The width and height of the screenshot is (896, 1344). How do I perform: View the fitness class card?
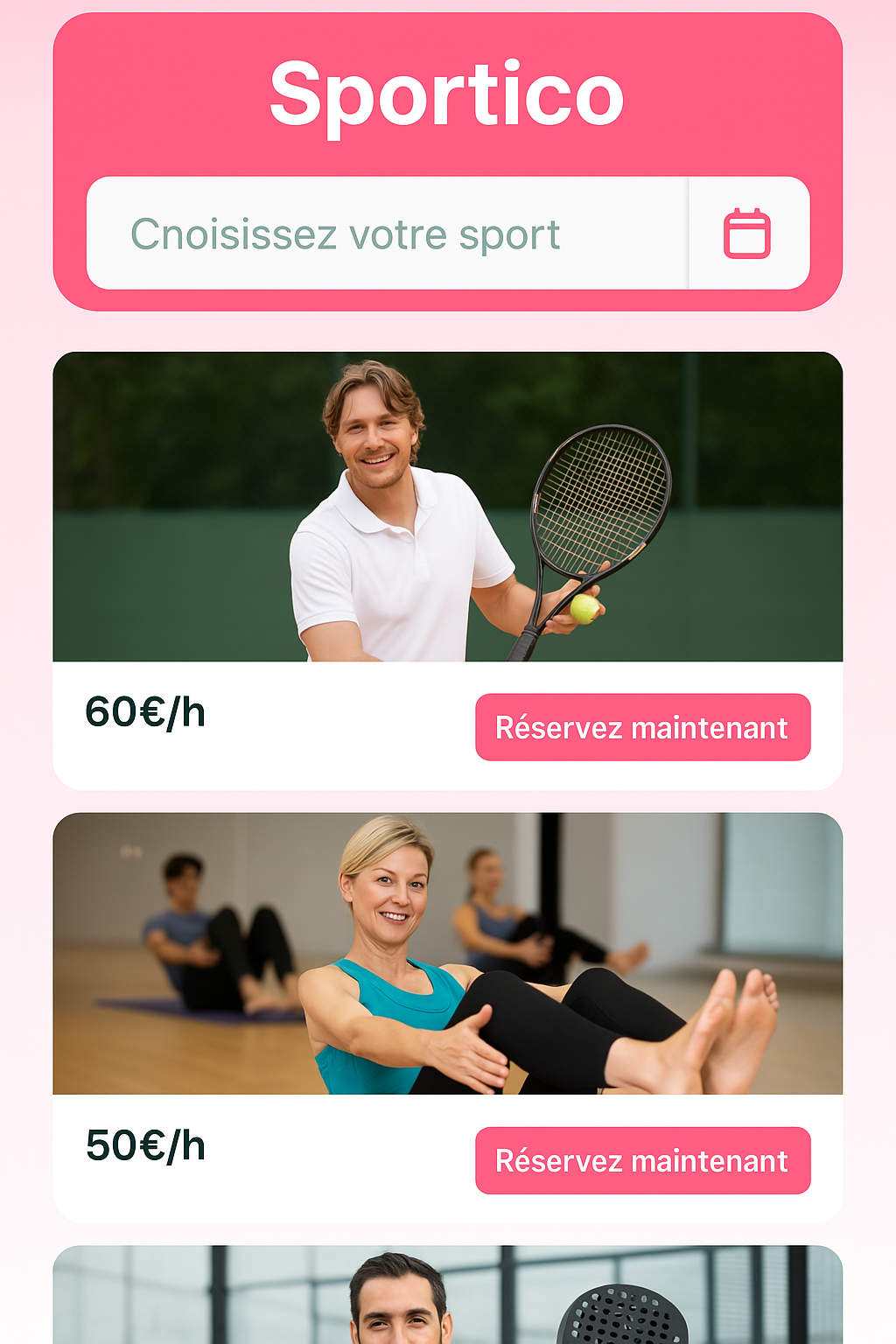447,954
